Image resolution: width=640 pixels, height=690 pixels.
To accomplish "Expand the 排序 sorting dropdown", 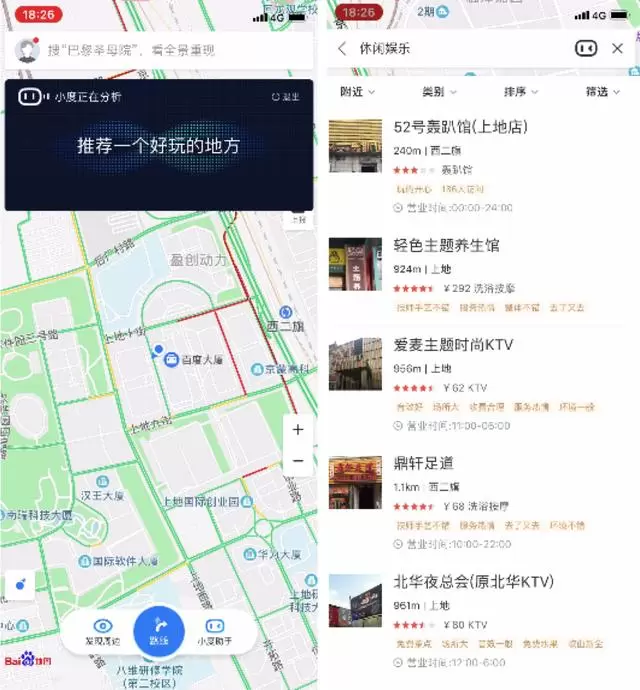I will pyautogui.click(x=520, y=92).
